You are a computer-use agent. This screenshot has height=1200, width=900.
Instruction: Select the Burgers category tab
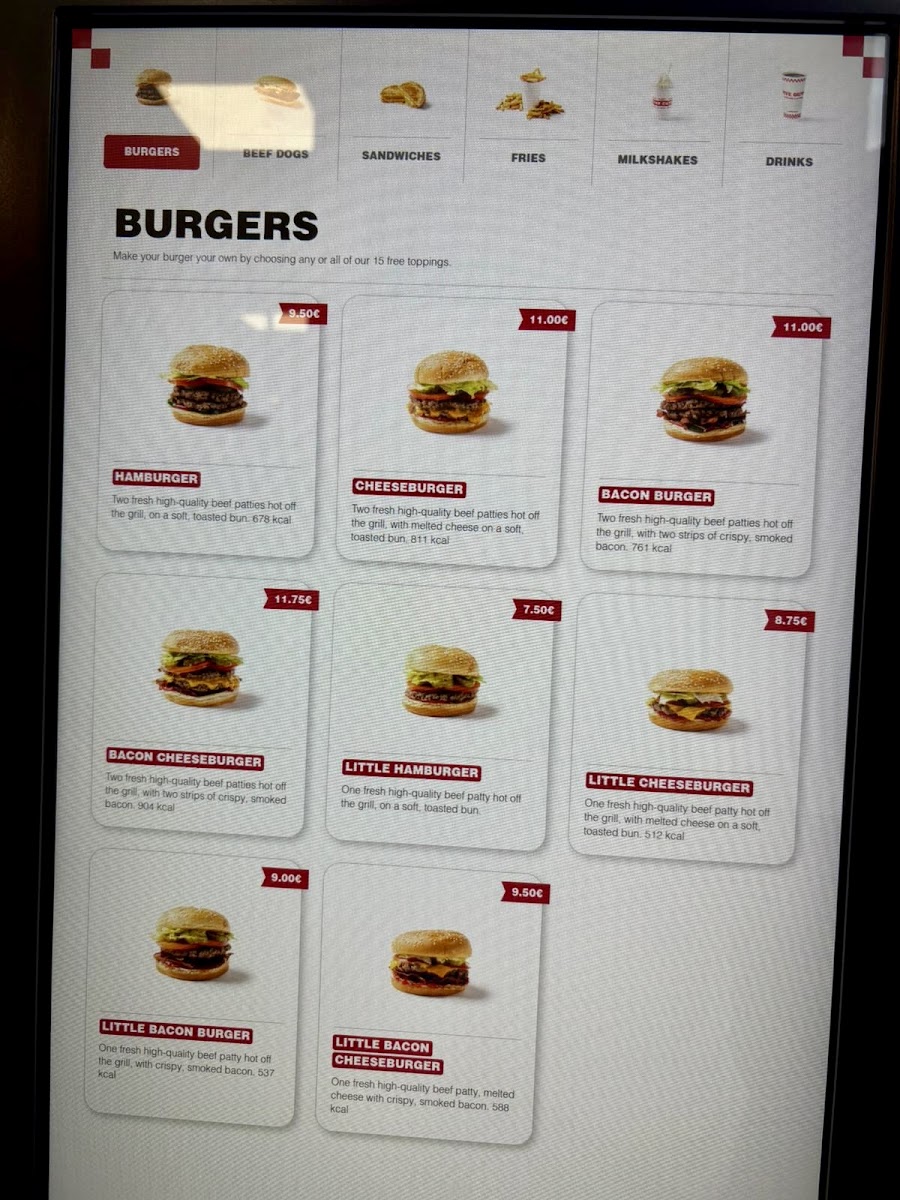click(152, 152)
